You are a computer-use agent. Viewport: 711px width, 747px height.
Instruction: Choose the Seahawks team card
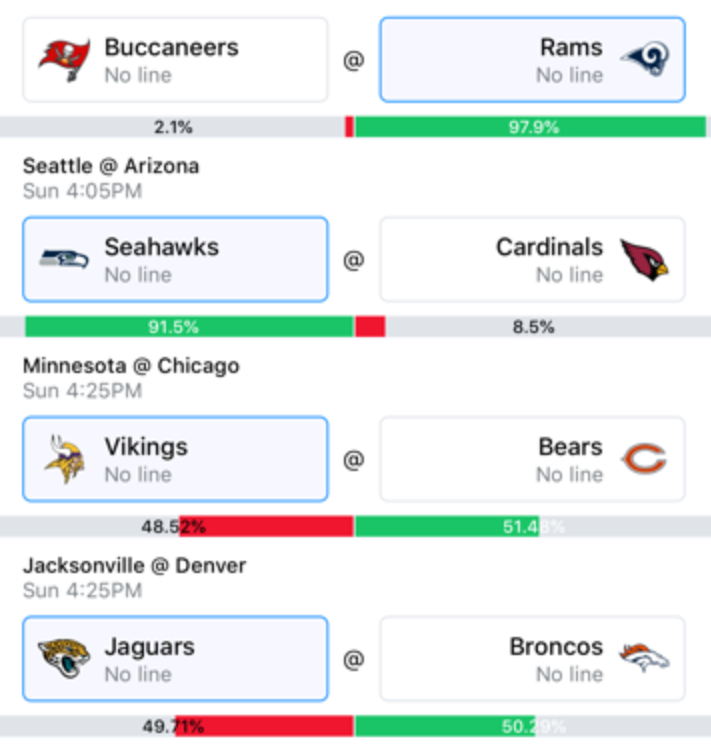click(x=175, y=259)
